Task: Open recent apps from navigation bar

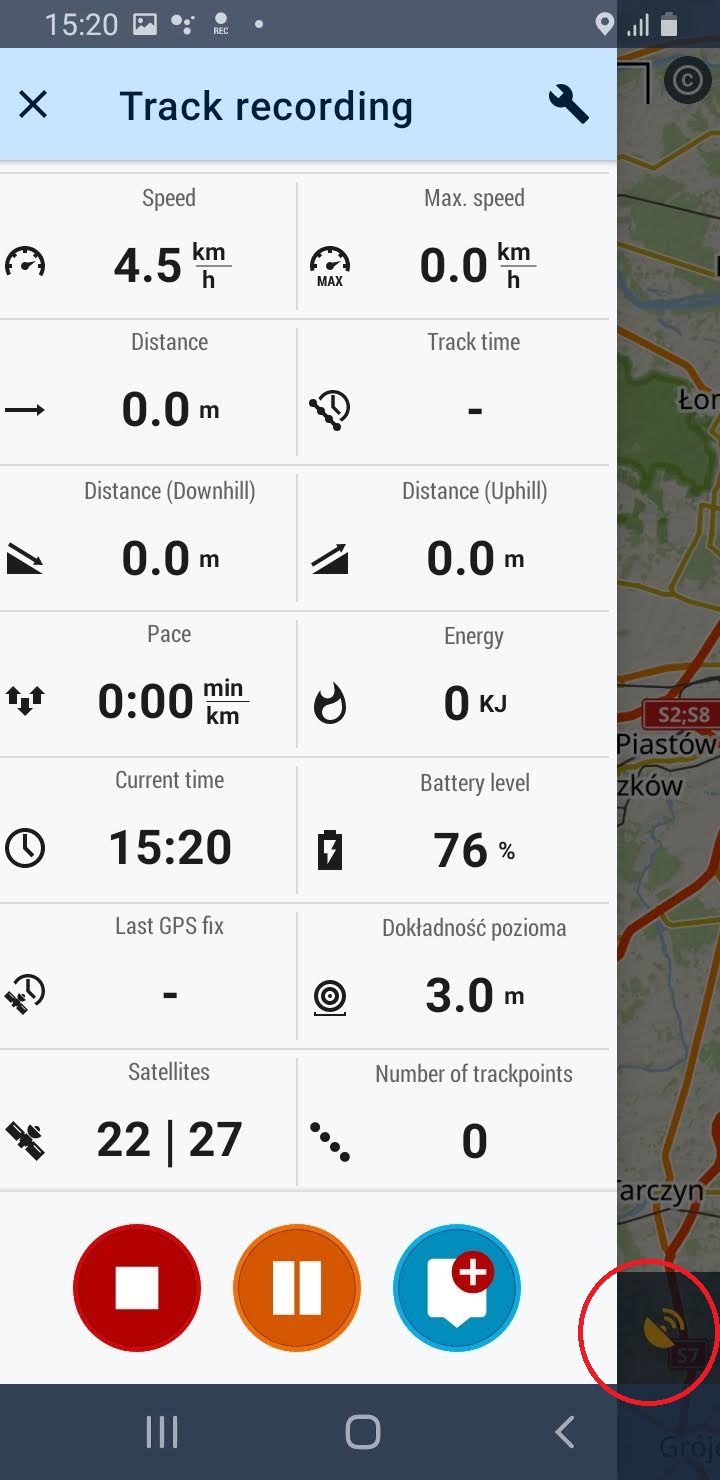Action: (x=162, y=1432)
